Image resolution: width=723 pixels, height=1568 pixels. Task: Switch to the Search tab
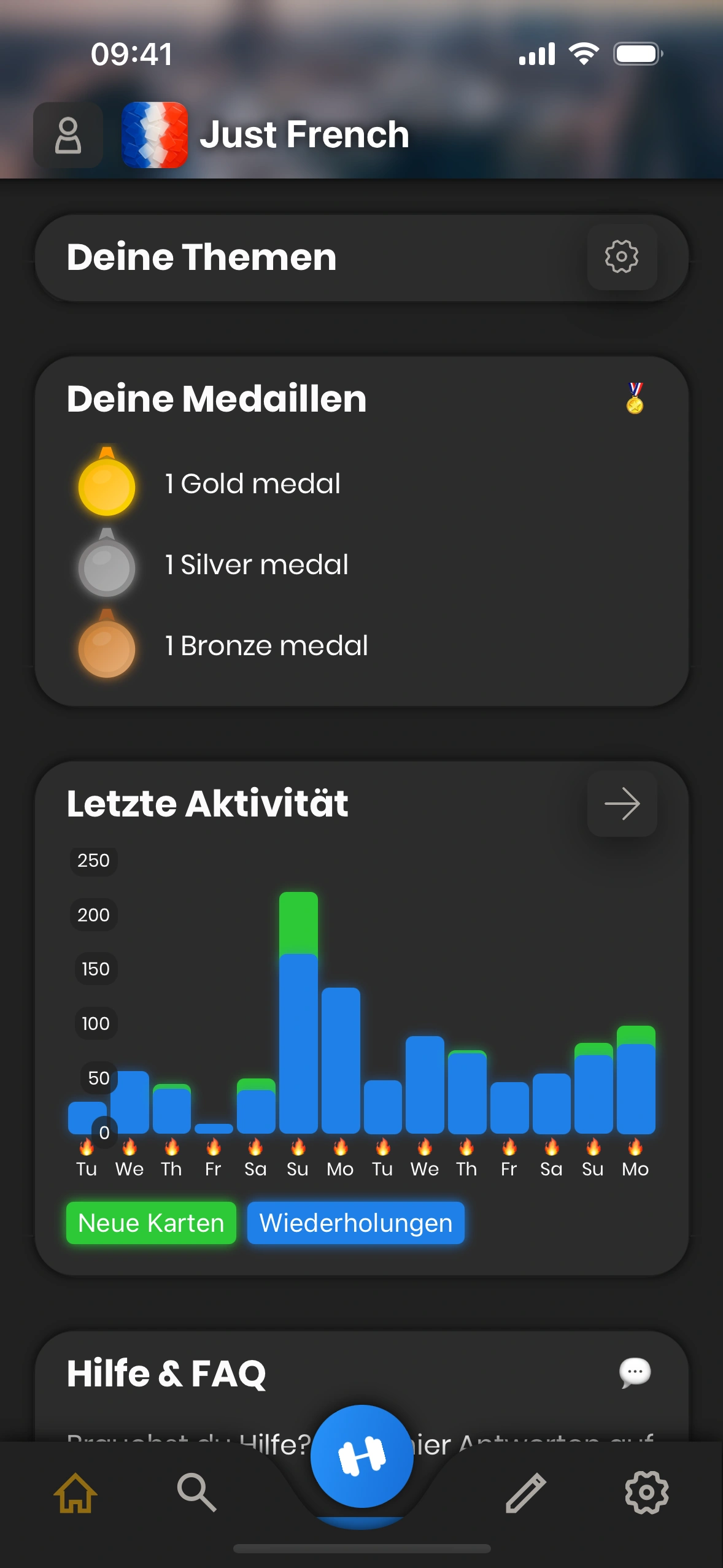tap(196, 1492)
